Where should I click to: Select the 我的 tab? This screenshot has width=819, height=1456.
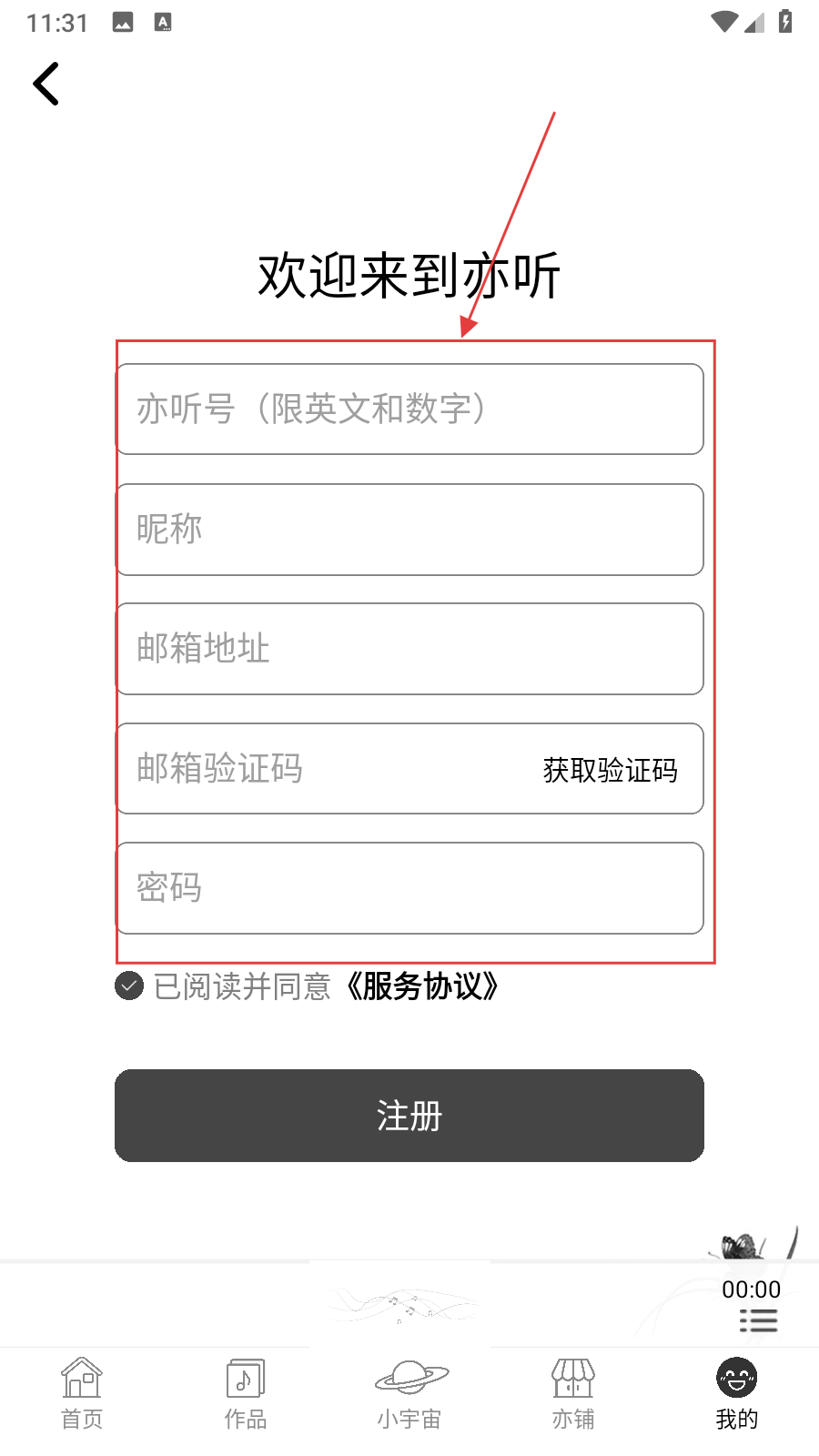[x=737, y=1394]
